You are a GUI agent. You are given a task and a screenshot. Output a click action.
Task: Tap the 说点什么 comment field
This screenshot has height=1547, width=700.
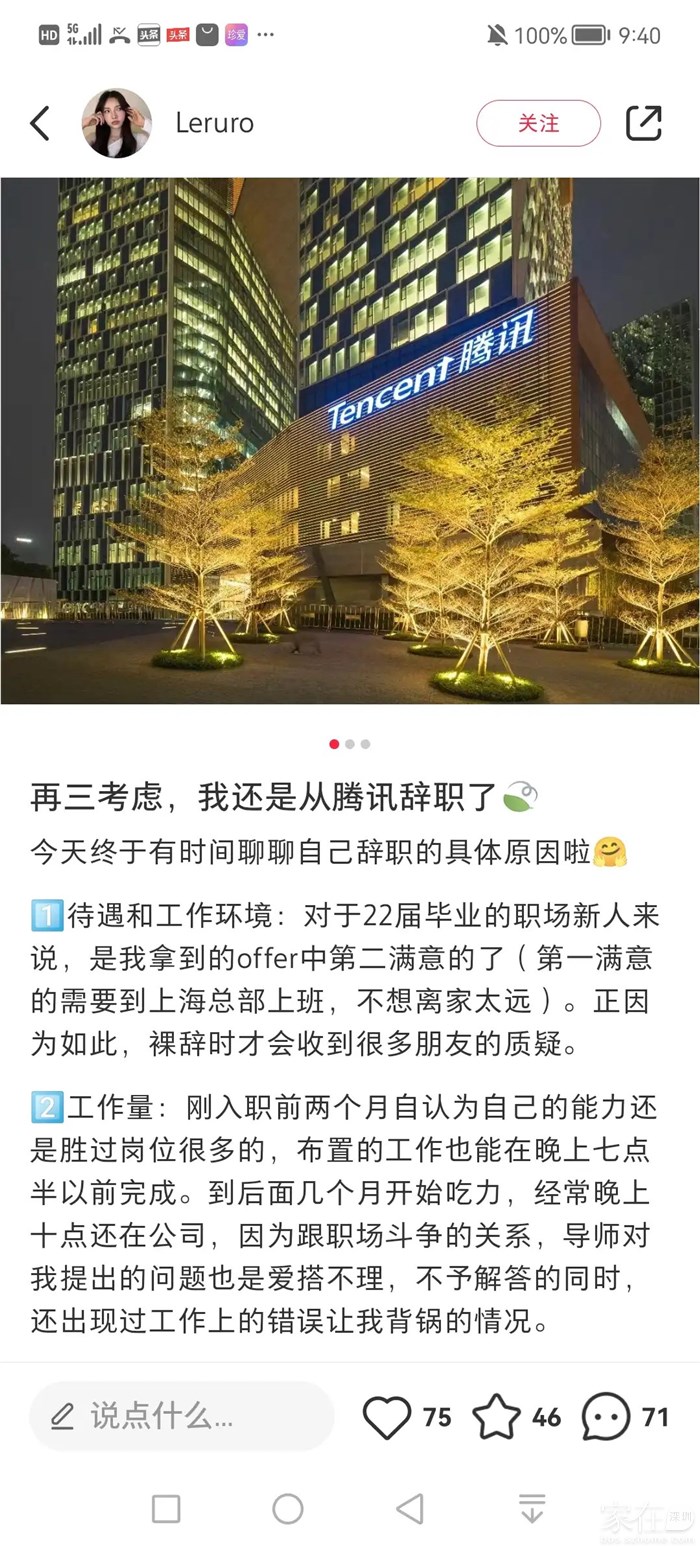(180, 1416)
